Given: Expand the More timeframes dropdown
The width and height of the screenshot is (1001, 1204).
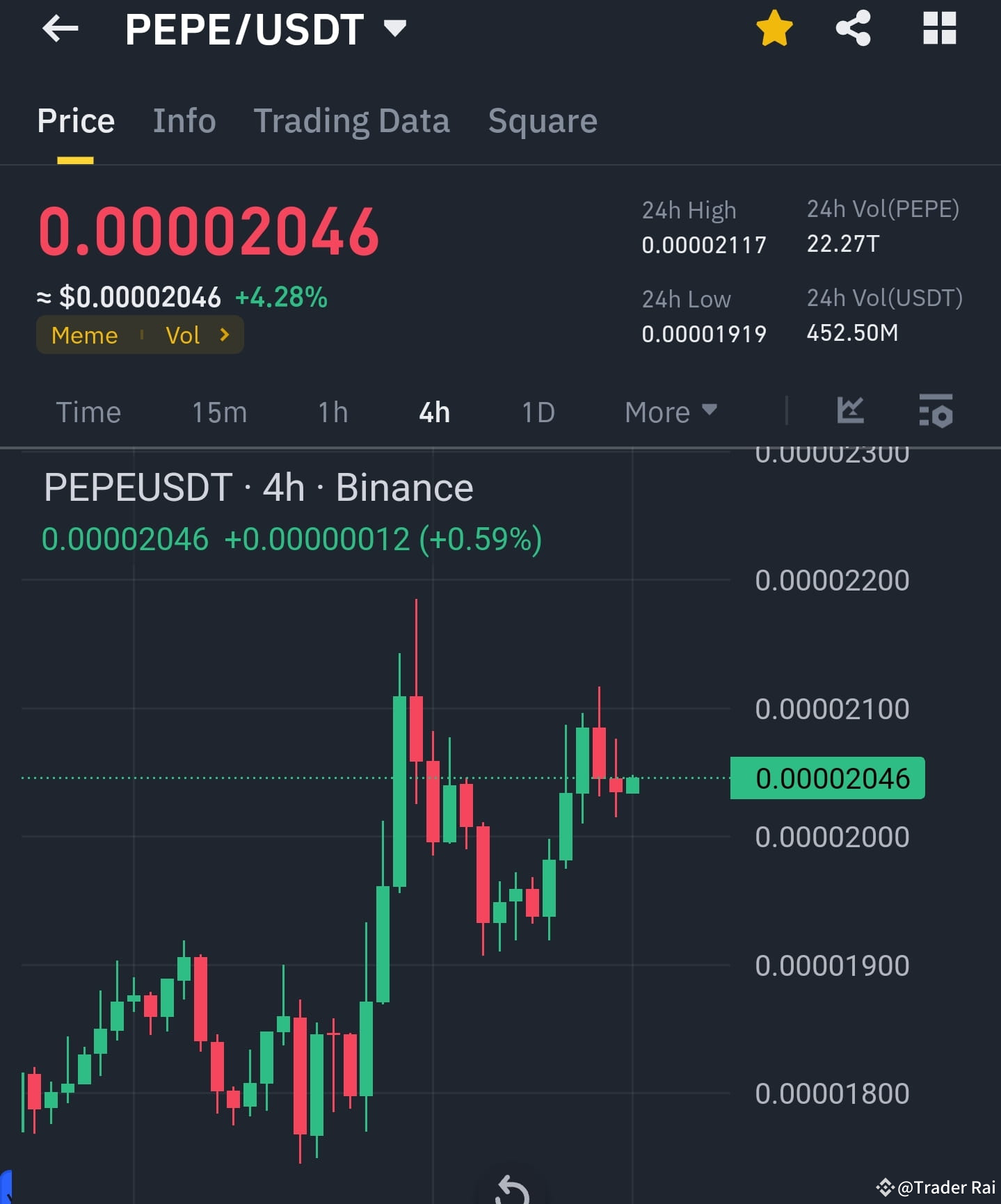Looking at the screenshot, I should (668, 412).
